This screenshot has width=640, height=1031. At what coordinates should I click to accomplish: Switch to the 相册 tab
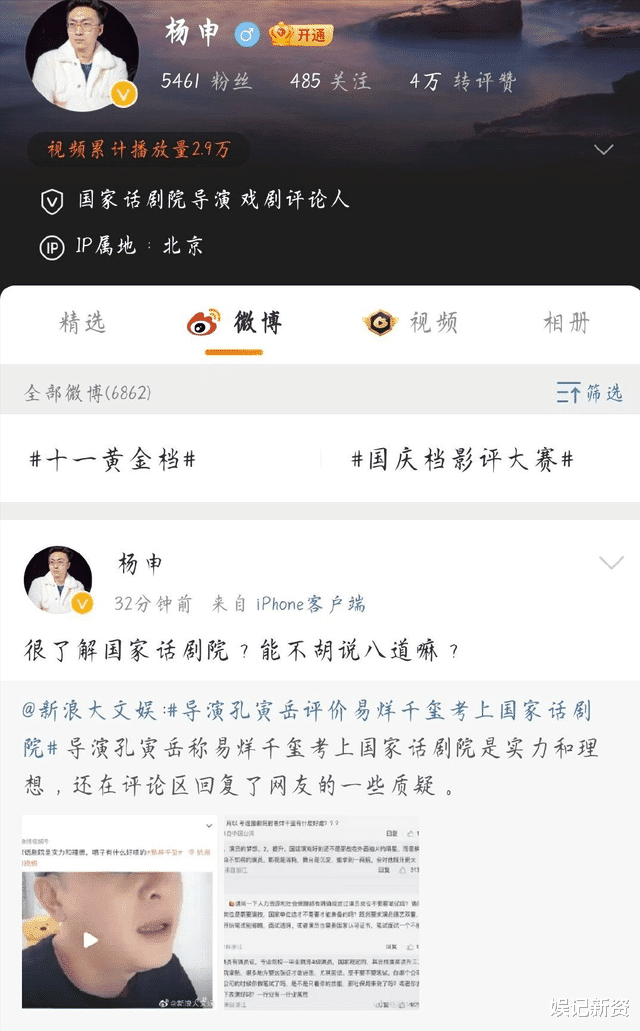coord(566,323)
